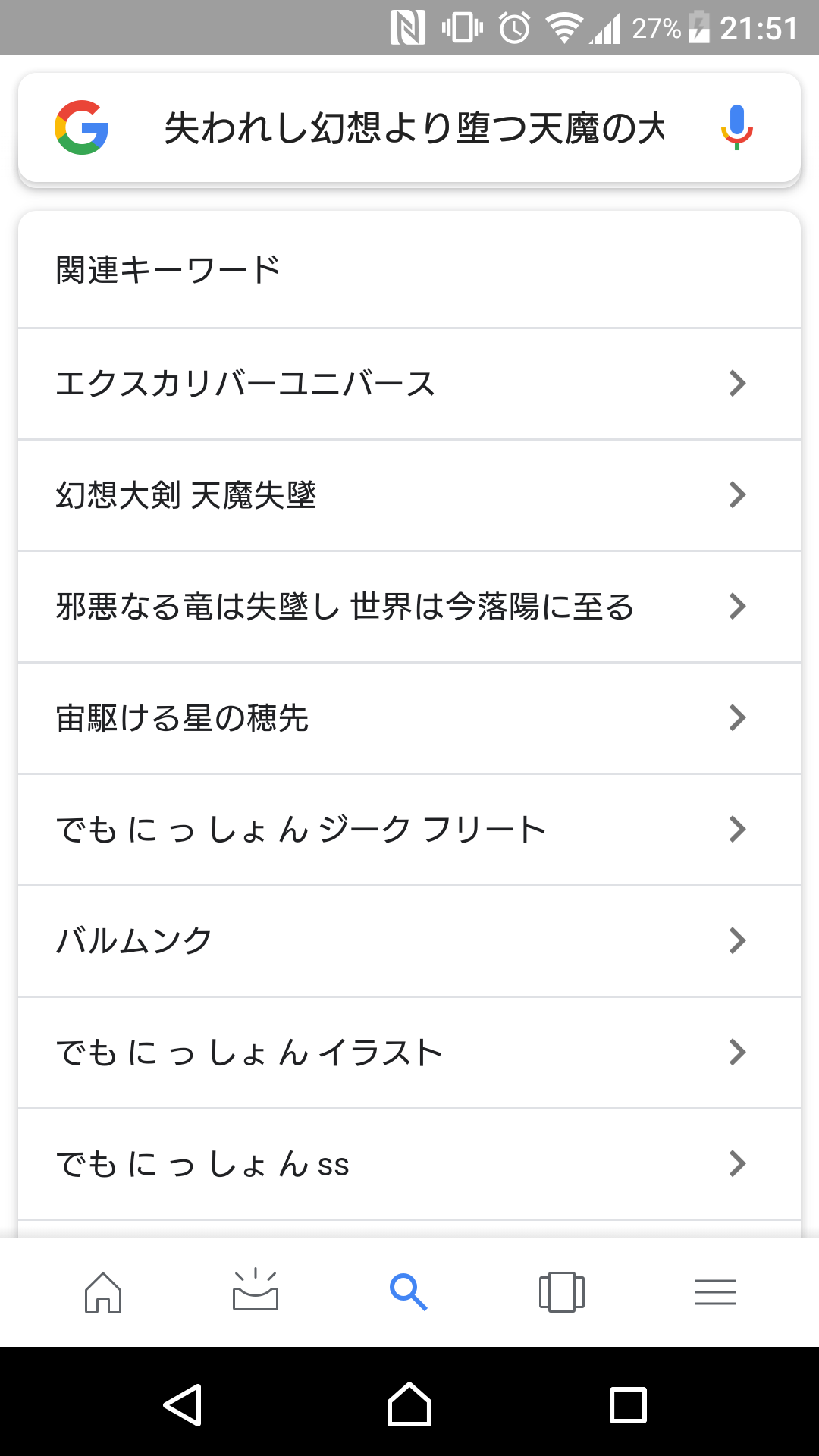Image resolution: width=819 pixels, height=1456 pixels.
Task: Search for 宙駆ける星の穂先
Action: click(x=409, y=718)
